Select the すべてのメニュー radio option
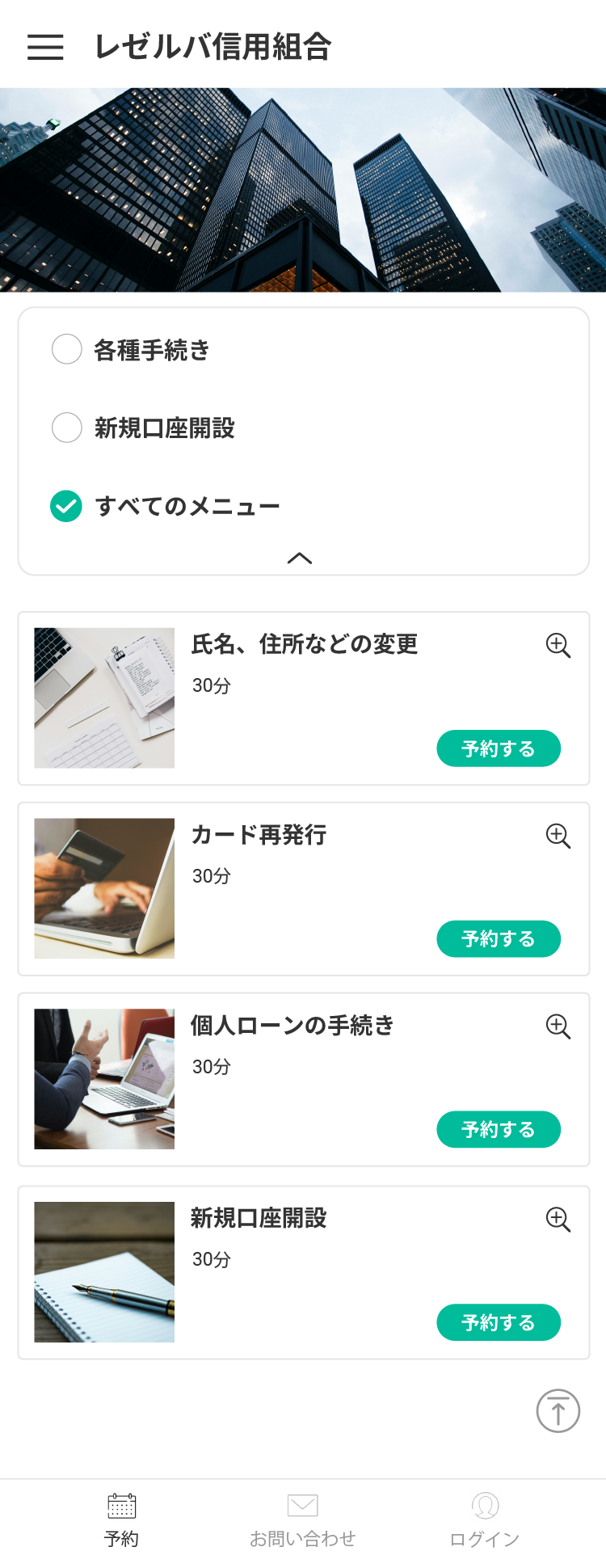Viewport: 606px width, 1568px height. (67, 506)
